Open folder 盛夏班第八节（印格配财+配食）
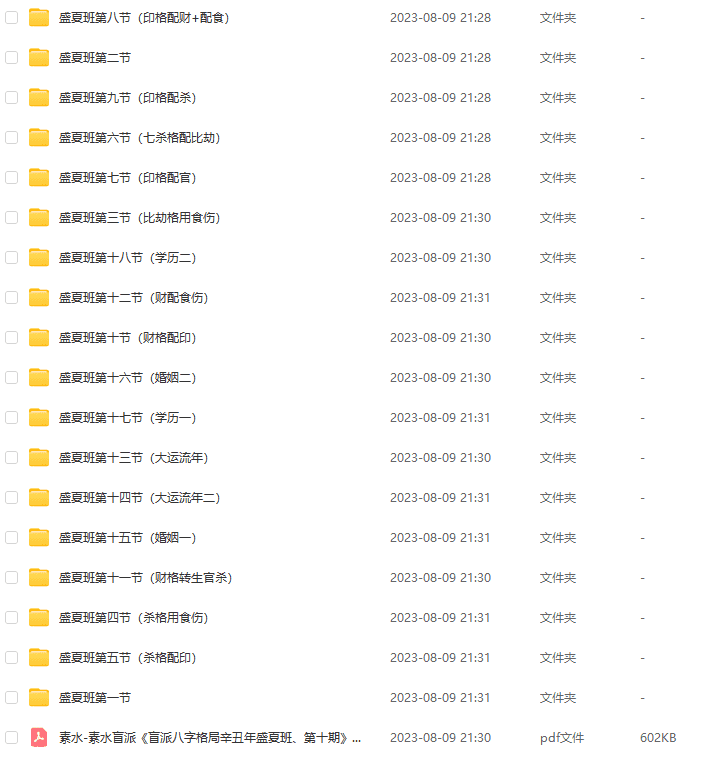The width and height of the screenshot is (717, 767). pyautogui.click(x=143, y=18)
